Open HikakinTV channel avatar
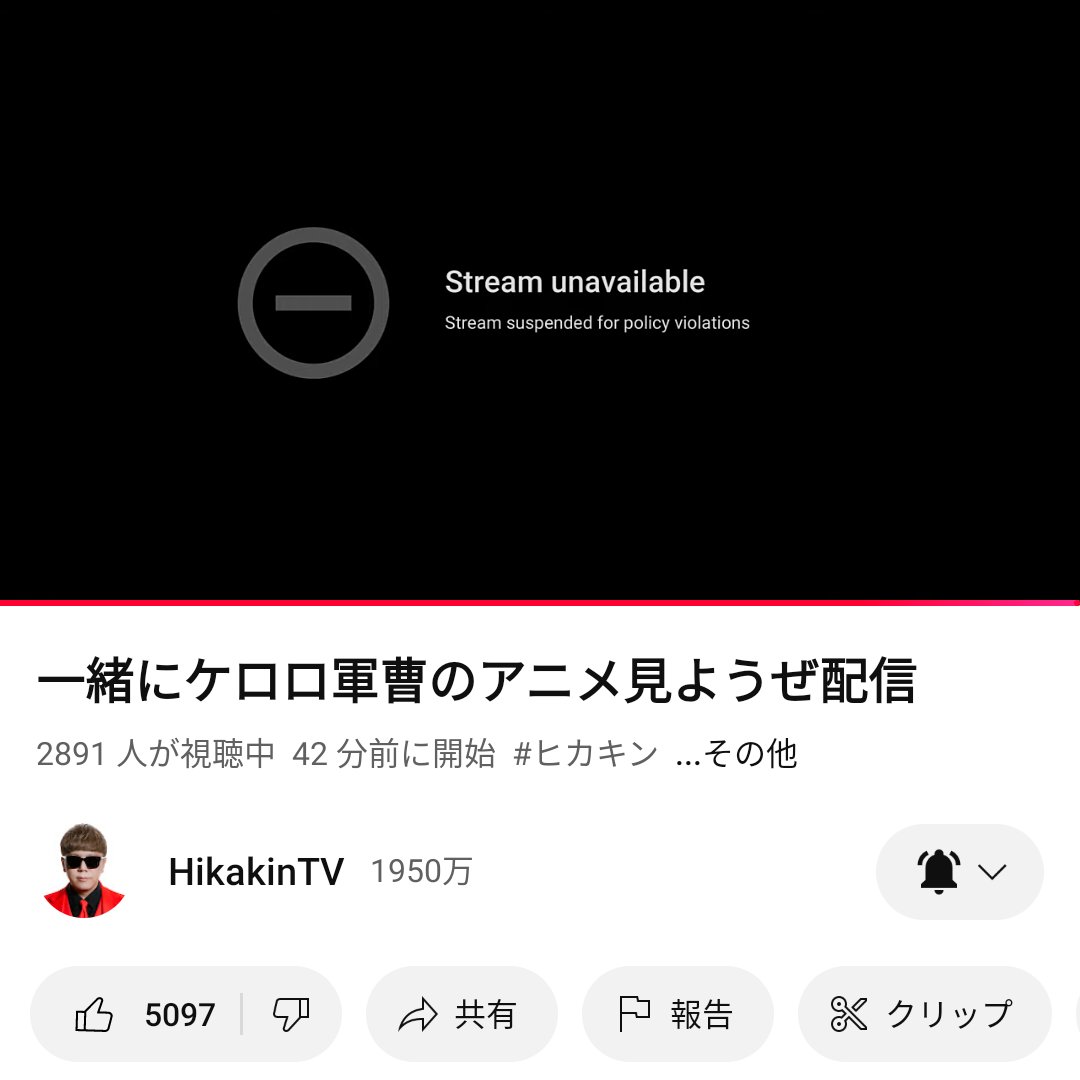The height and width of the screenshot is (1080, 1080). click(x=84, y=871)
